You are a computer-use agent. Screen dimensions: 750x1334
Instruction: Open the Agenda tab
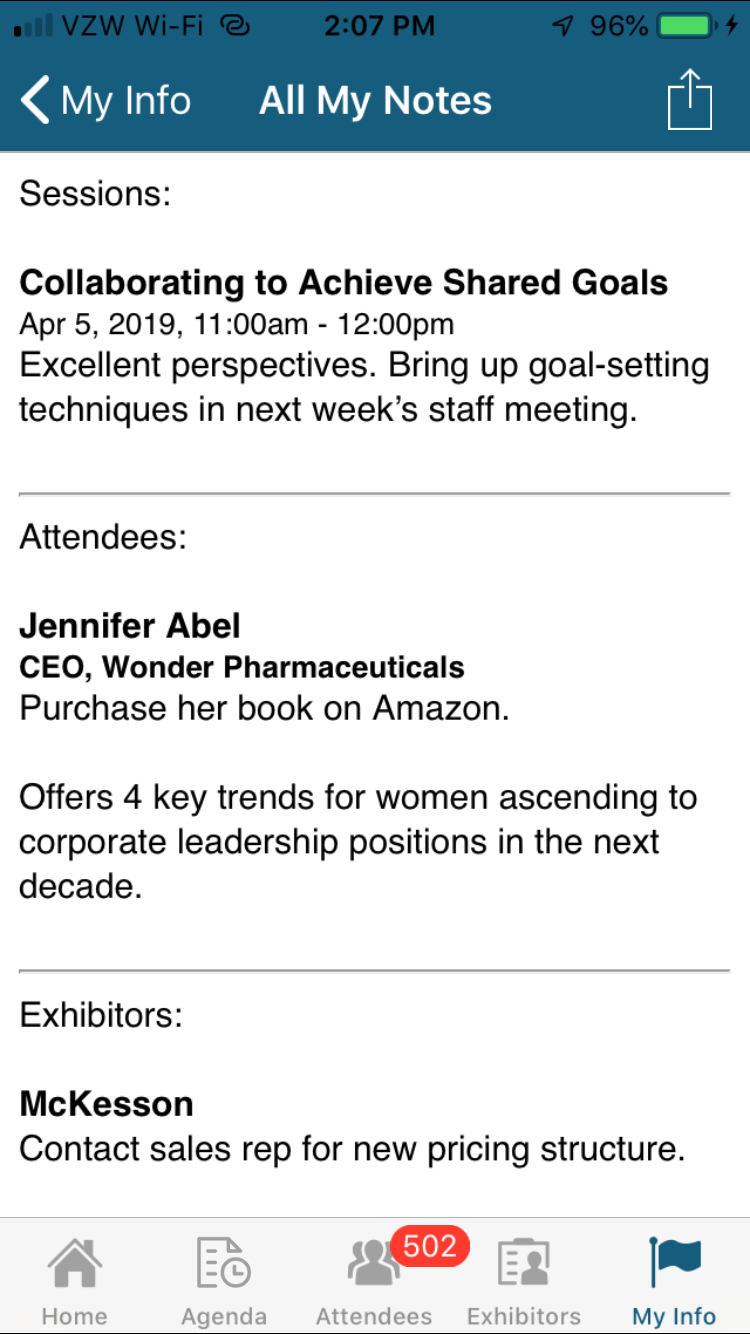224,1280
